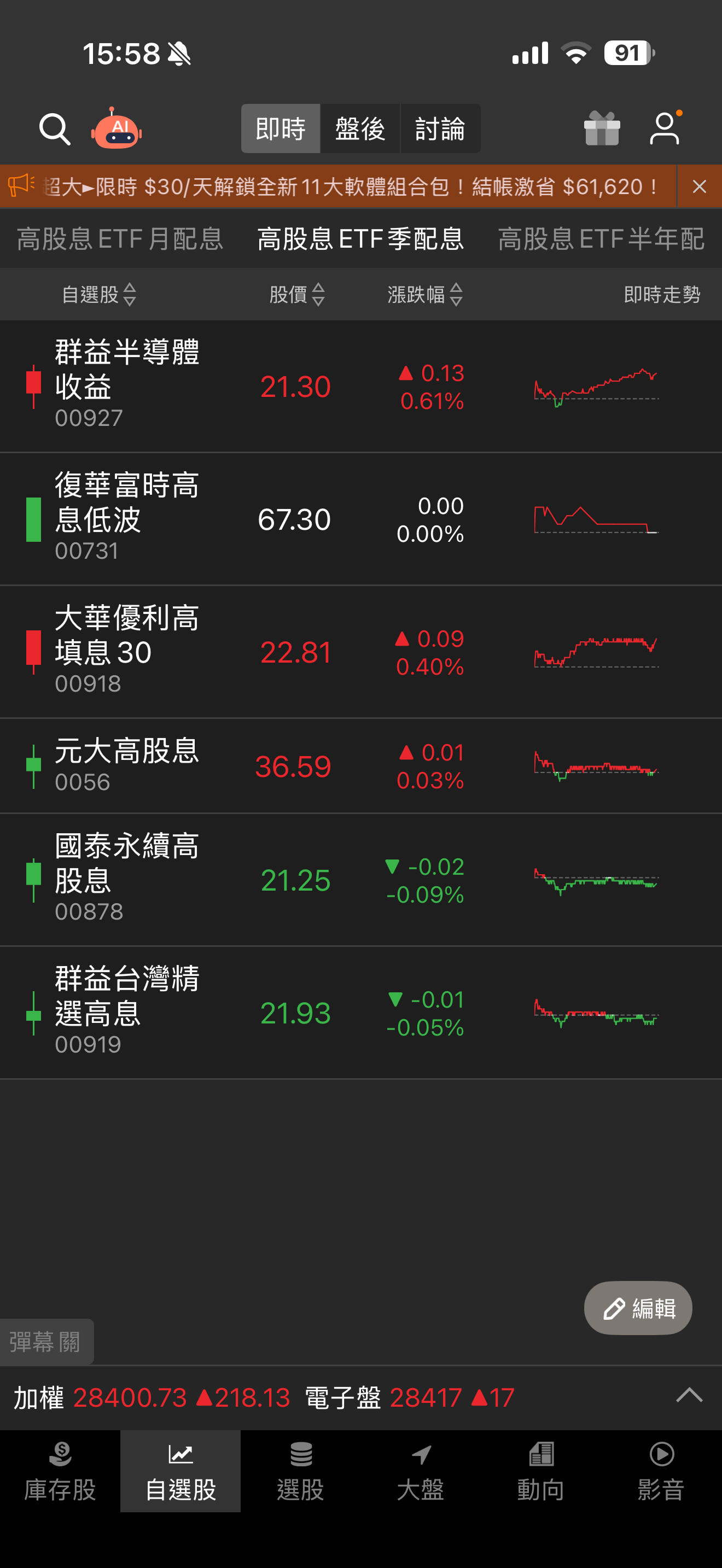Switch to the 盤後 segment
The width and height of the screenshot is (722, 1568).
(360, 129)
